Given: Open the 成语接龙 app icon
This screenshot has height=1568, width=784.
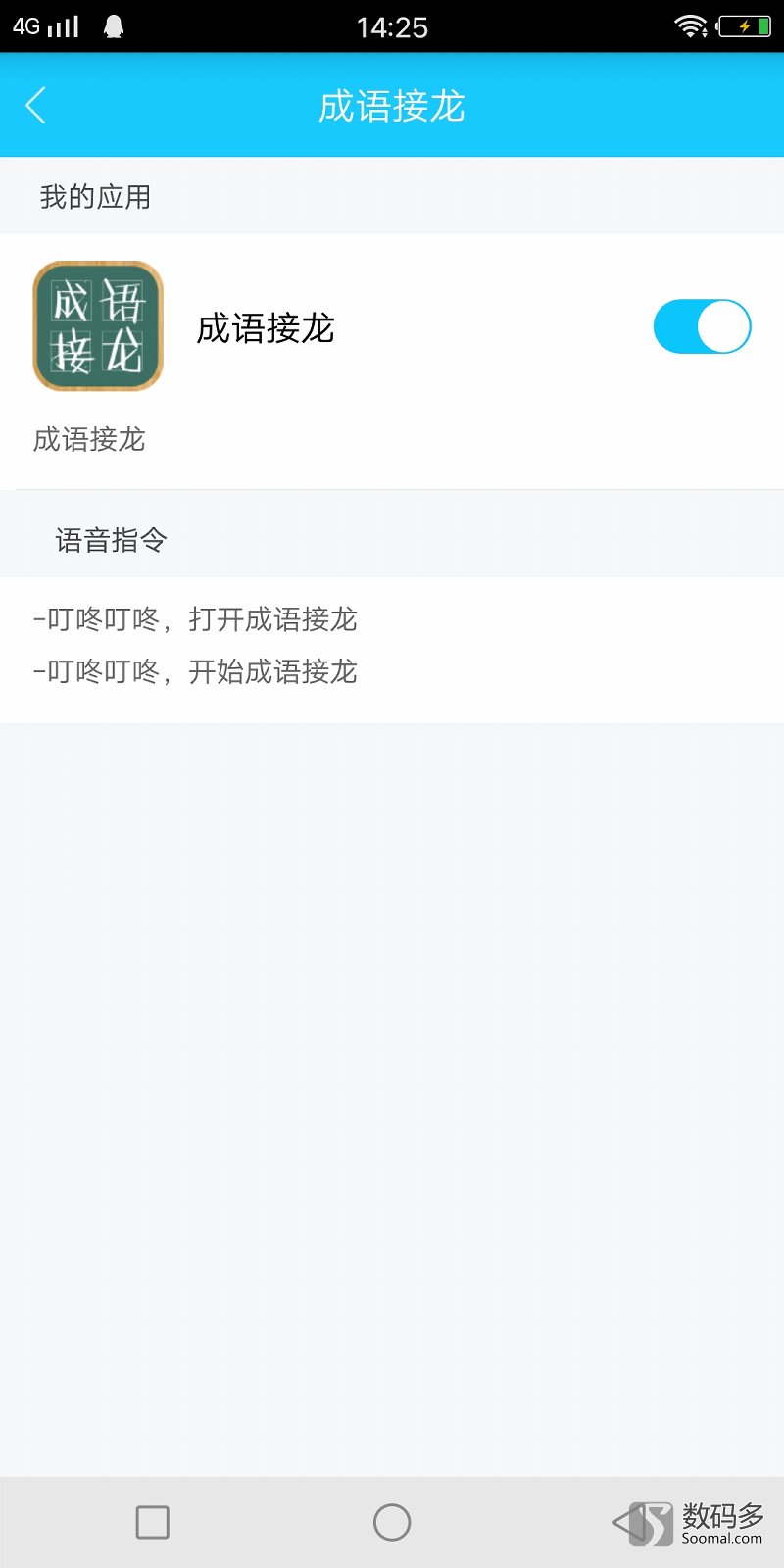Looking at the screenshot, I should [x=97, y=326].
